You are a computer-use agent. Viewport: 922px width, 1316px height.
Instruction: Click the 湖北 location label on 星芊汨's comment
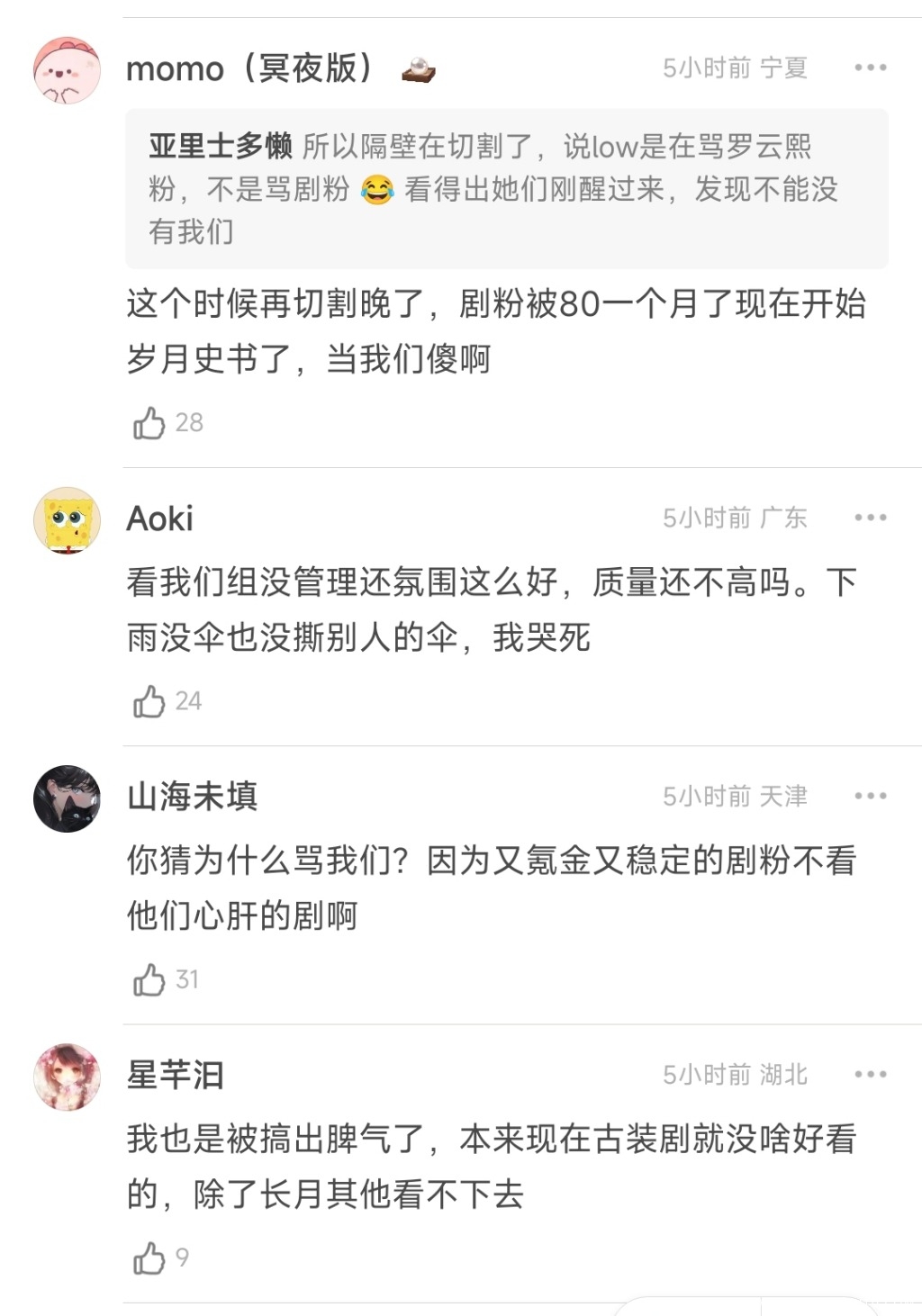click(786, 1073)
